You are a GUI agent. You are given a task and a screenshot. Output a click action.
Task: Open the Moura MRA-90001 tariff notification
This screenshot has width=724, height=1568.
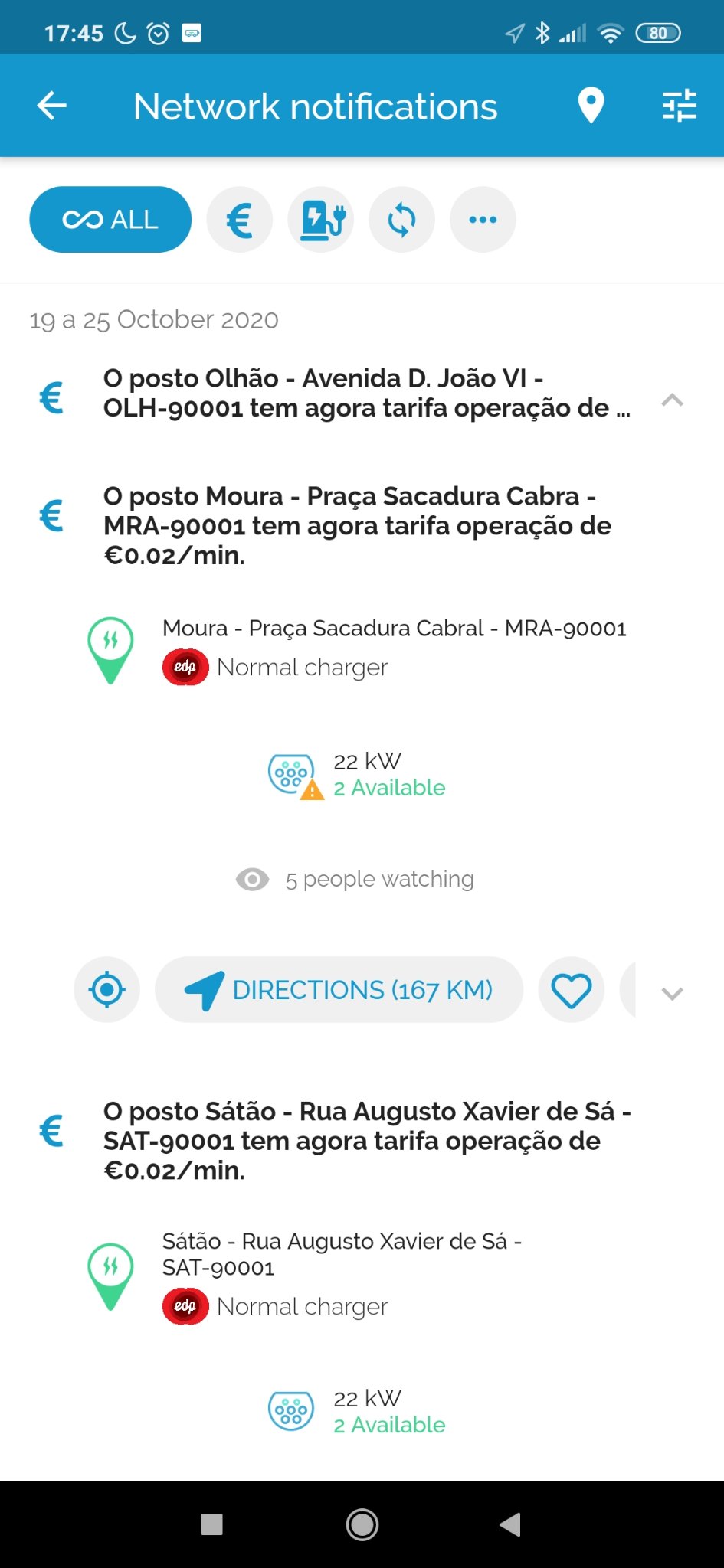[356, 526]
